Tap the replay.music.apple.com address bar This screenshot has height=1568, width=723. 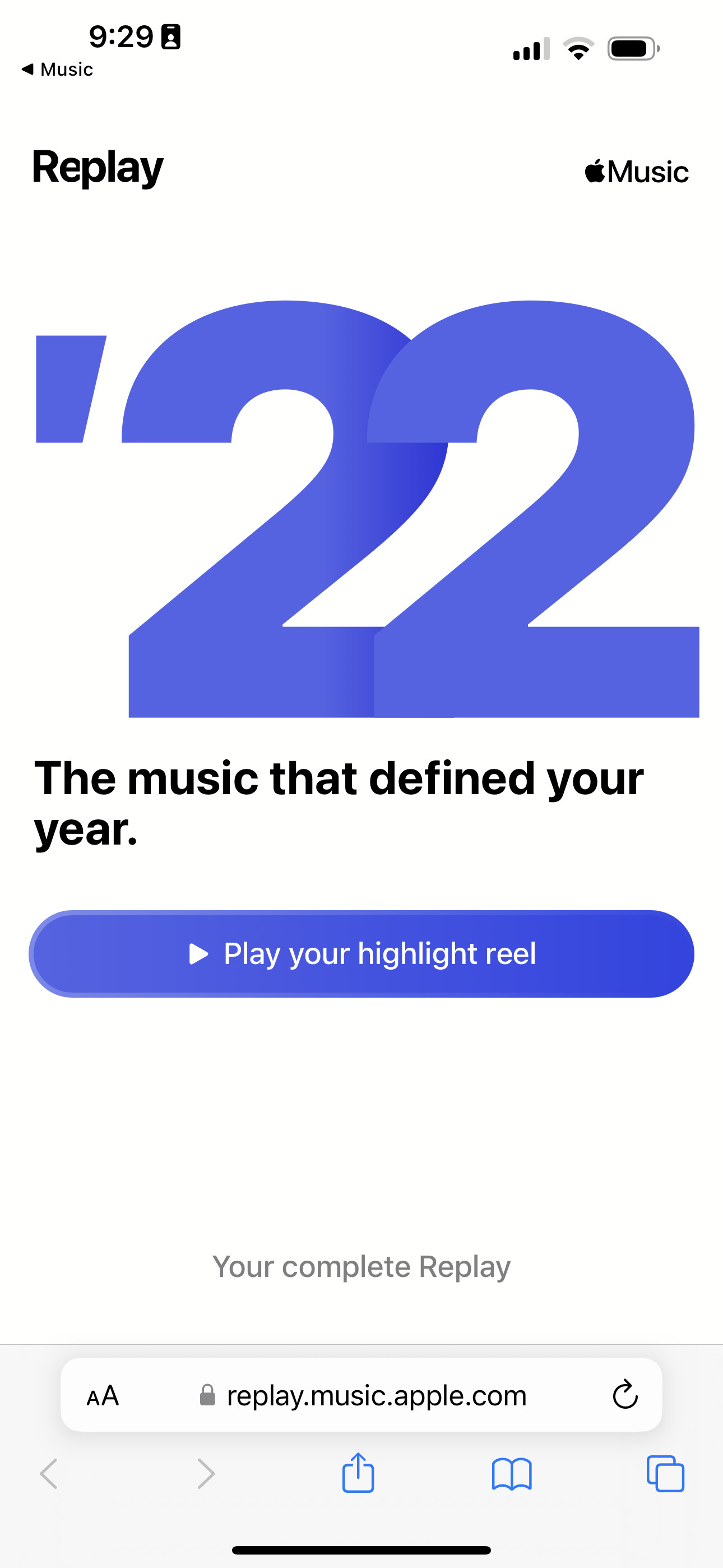pos(361,1395)
